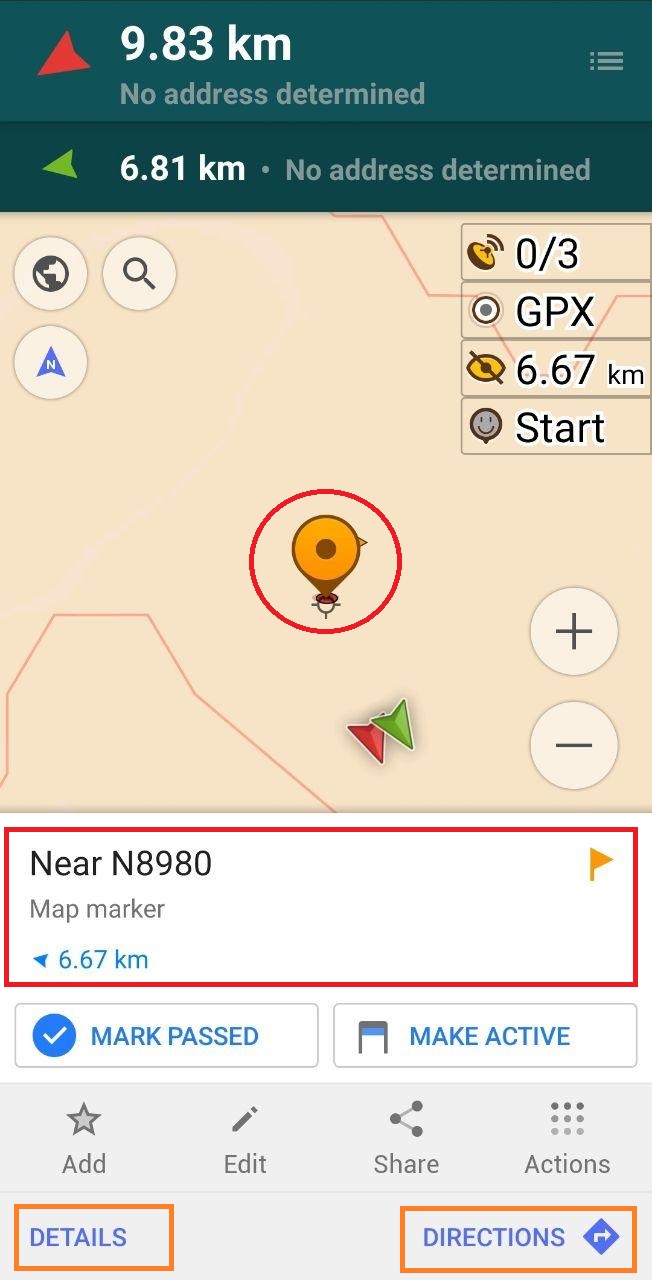The height and width of the screenshot is (1280, 652).
Task: Mark the map marker as passed
Action: tap(166, 1036)
